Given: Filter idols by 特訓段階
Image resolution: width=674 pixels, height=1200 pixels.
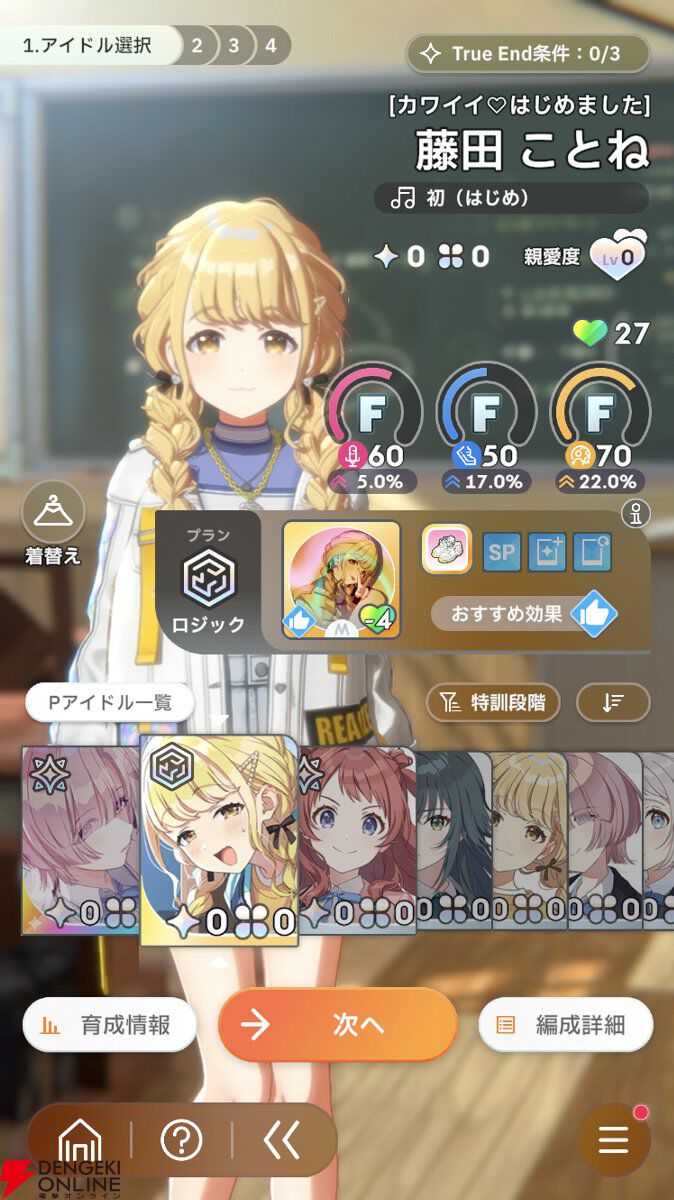Looking at the screenshot, I should tap(493, 702).
